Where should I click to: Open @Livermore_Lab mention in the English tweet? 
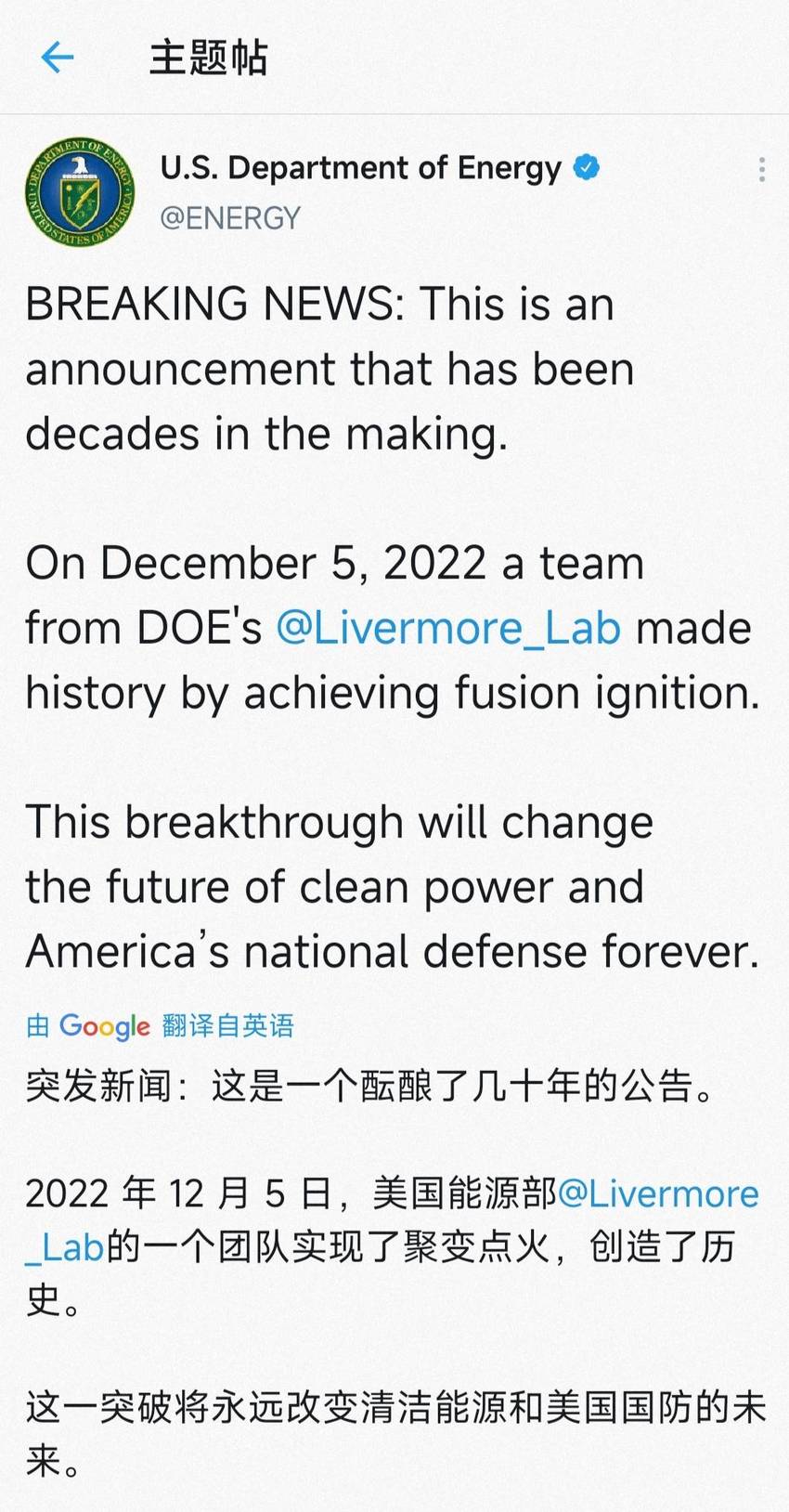pos(448,628)
